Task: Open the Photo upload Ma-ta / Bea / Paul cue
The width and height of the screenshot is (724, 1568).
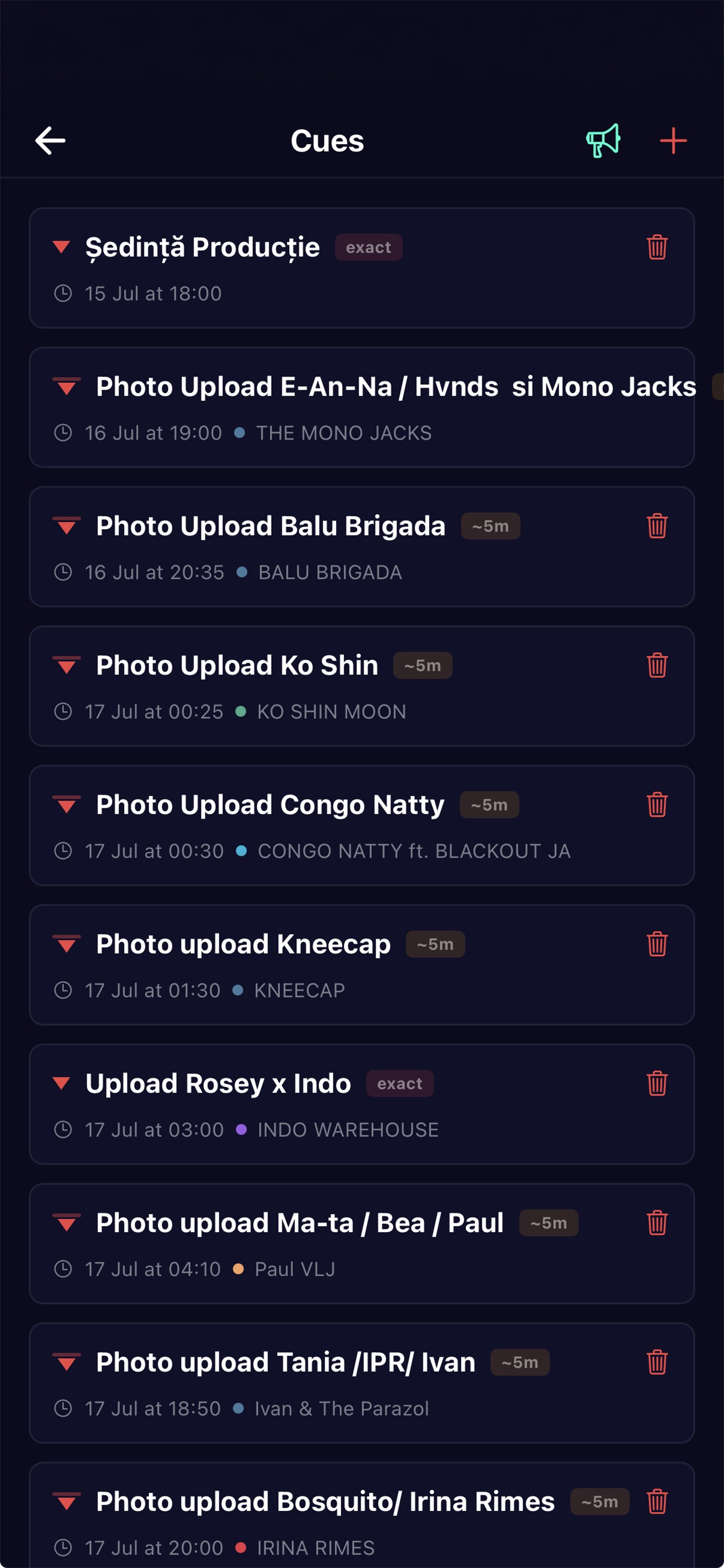Action: tap(362, 1244)
